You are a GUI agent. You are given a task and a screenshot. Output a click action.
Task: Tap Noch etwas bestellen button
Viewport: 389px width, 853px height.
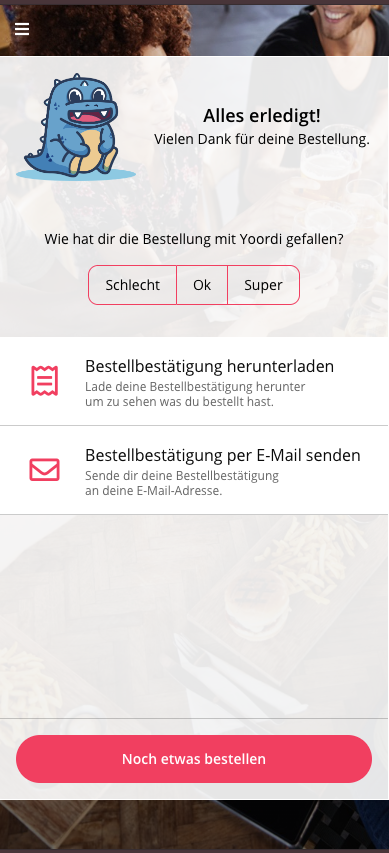coord(194,759)
